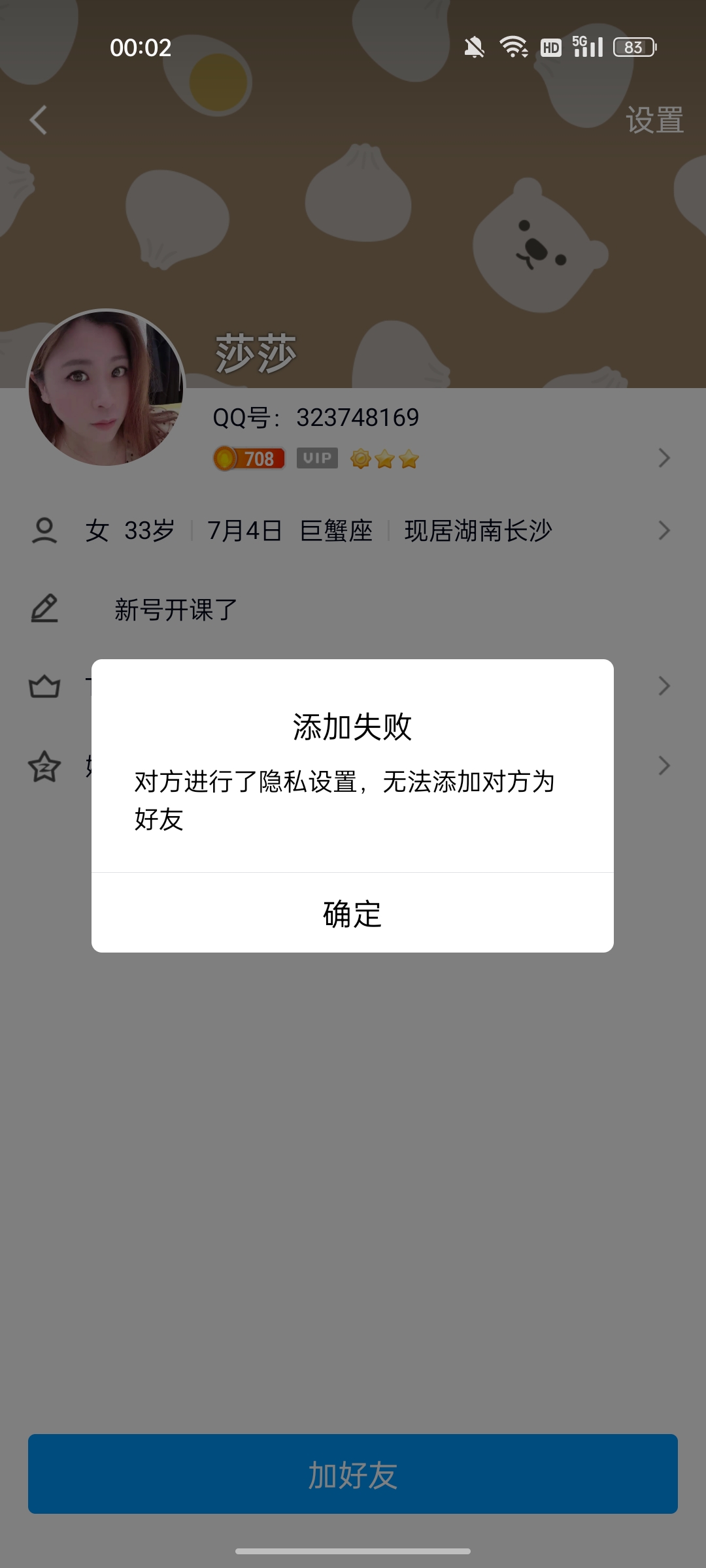The width and height of the screenshot is (706, 1568).
Task: Go back with the top-left arrow
Action: coord(39,120)
